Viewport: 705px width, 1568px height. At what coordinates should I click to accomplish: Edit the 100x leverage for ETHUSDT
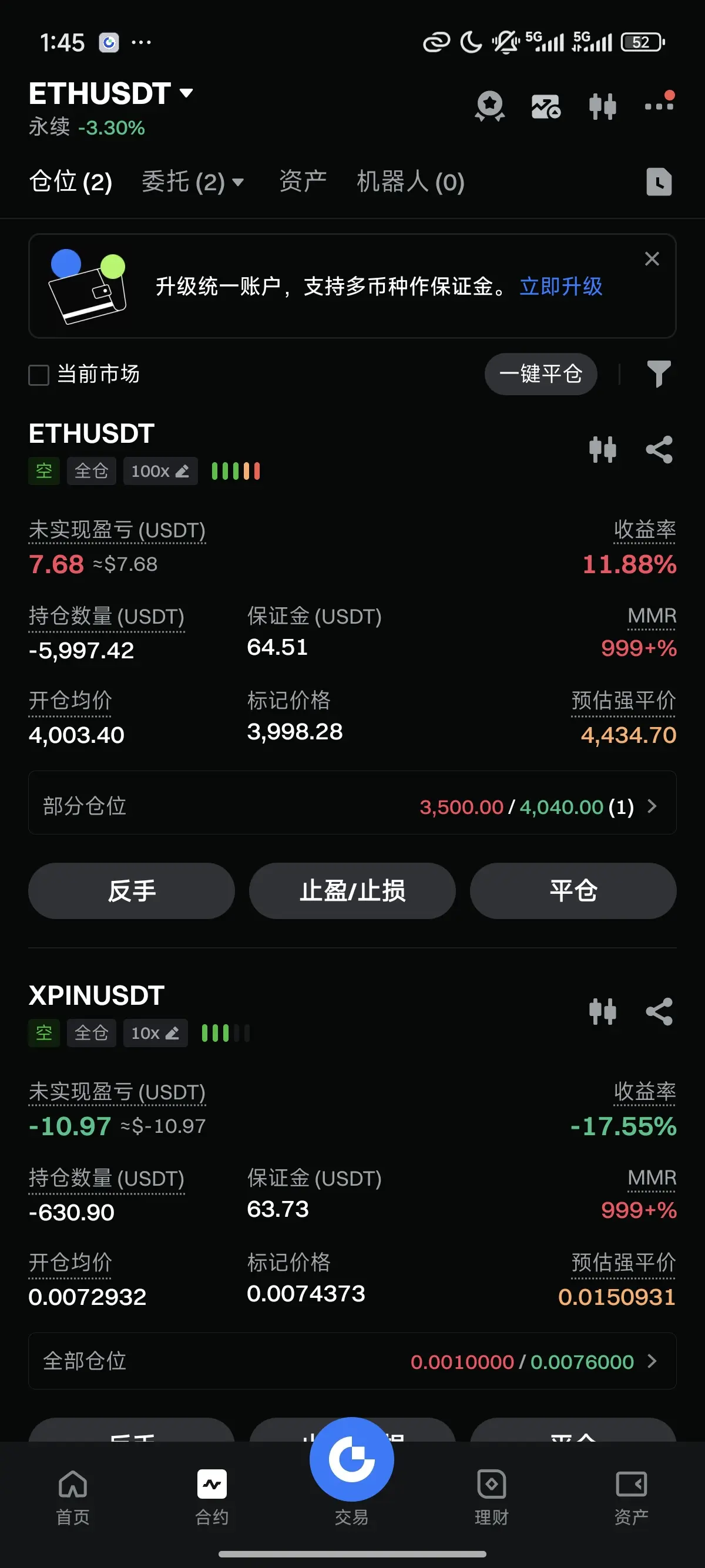coord(160,471)
